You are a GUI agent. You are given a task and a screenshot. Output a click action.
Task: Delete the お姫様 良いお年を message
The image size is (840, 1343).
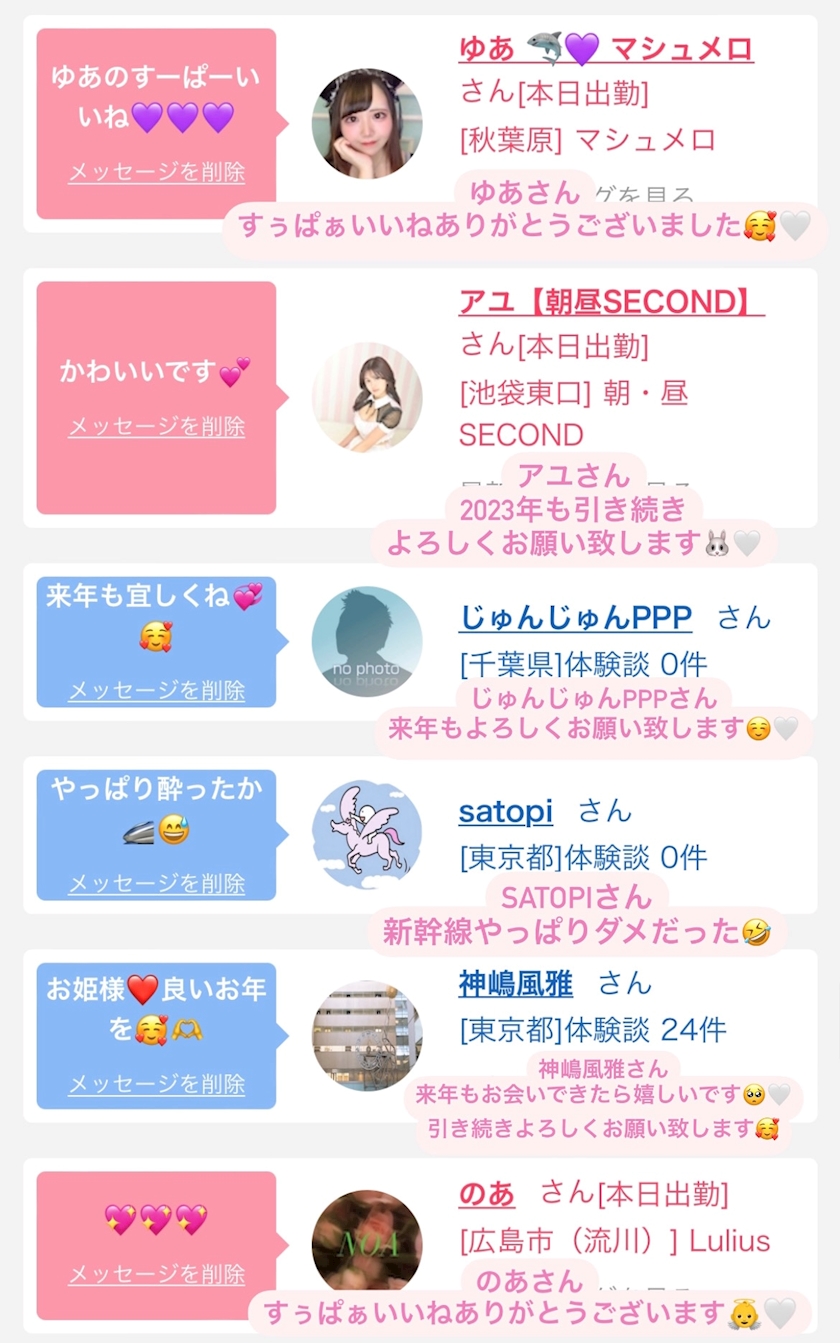point(156,1084)
